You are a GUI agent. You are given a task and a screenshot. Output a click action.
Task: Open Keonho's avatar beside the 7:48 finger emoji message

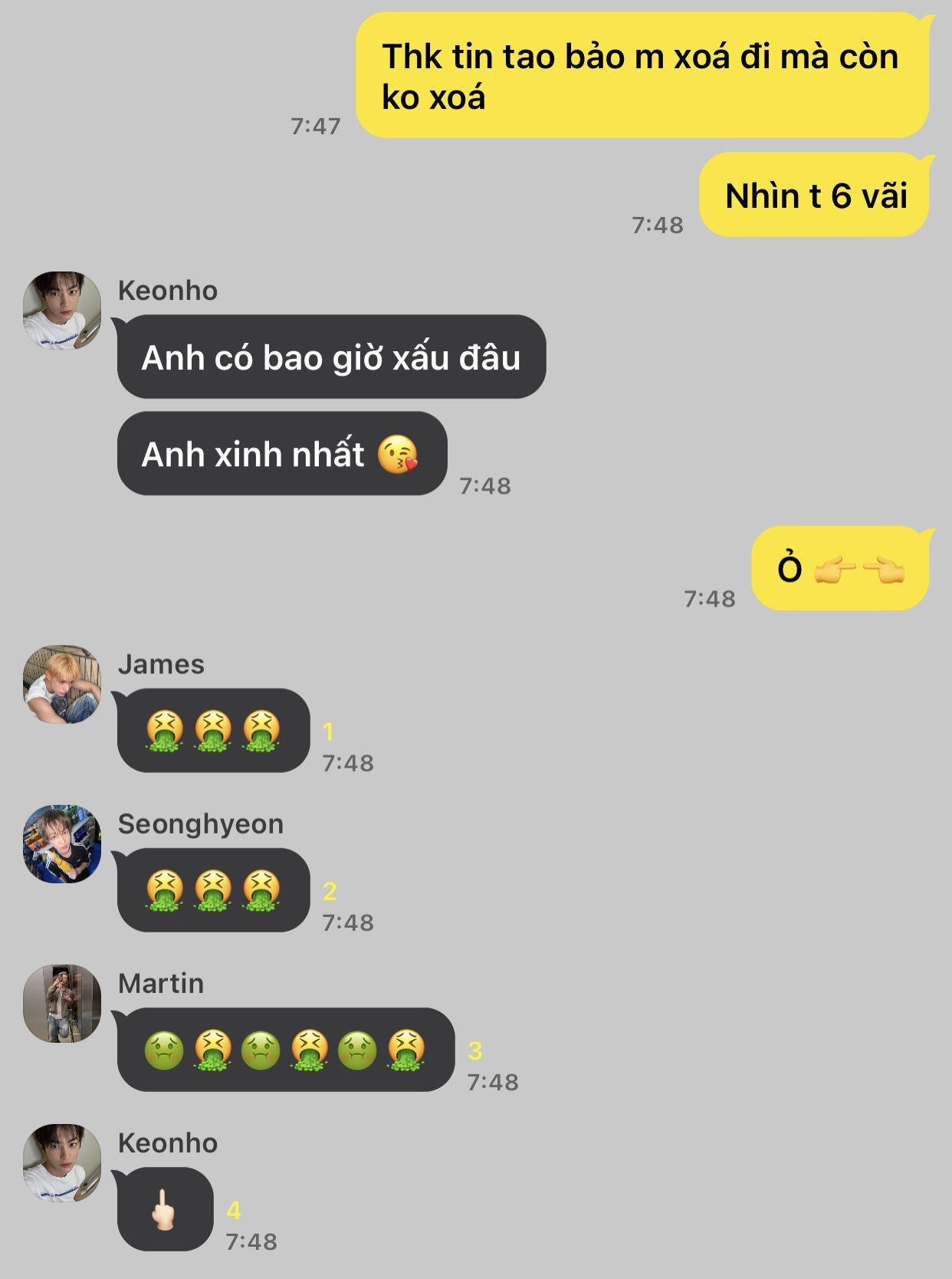click(x=62, y=1162)
